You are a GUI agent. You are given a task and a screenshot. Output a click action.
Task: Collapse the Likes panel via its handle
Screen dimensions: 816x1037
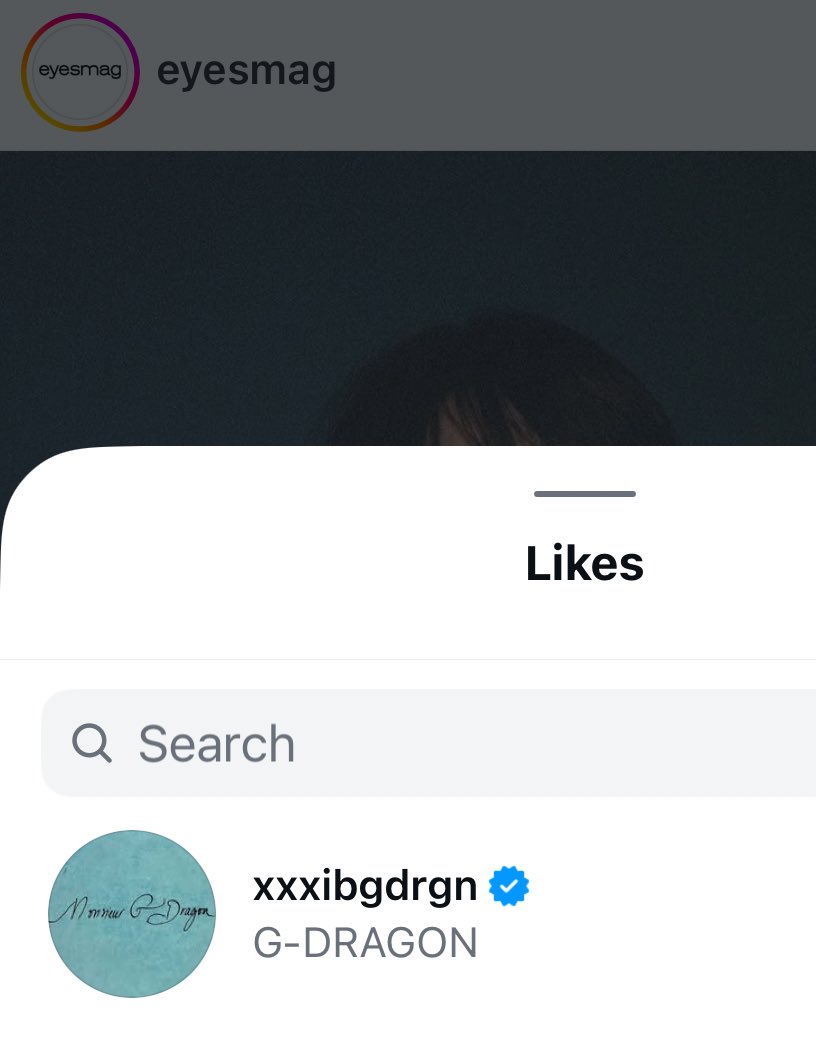(584, 493)
